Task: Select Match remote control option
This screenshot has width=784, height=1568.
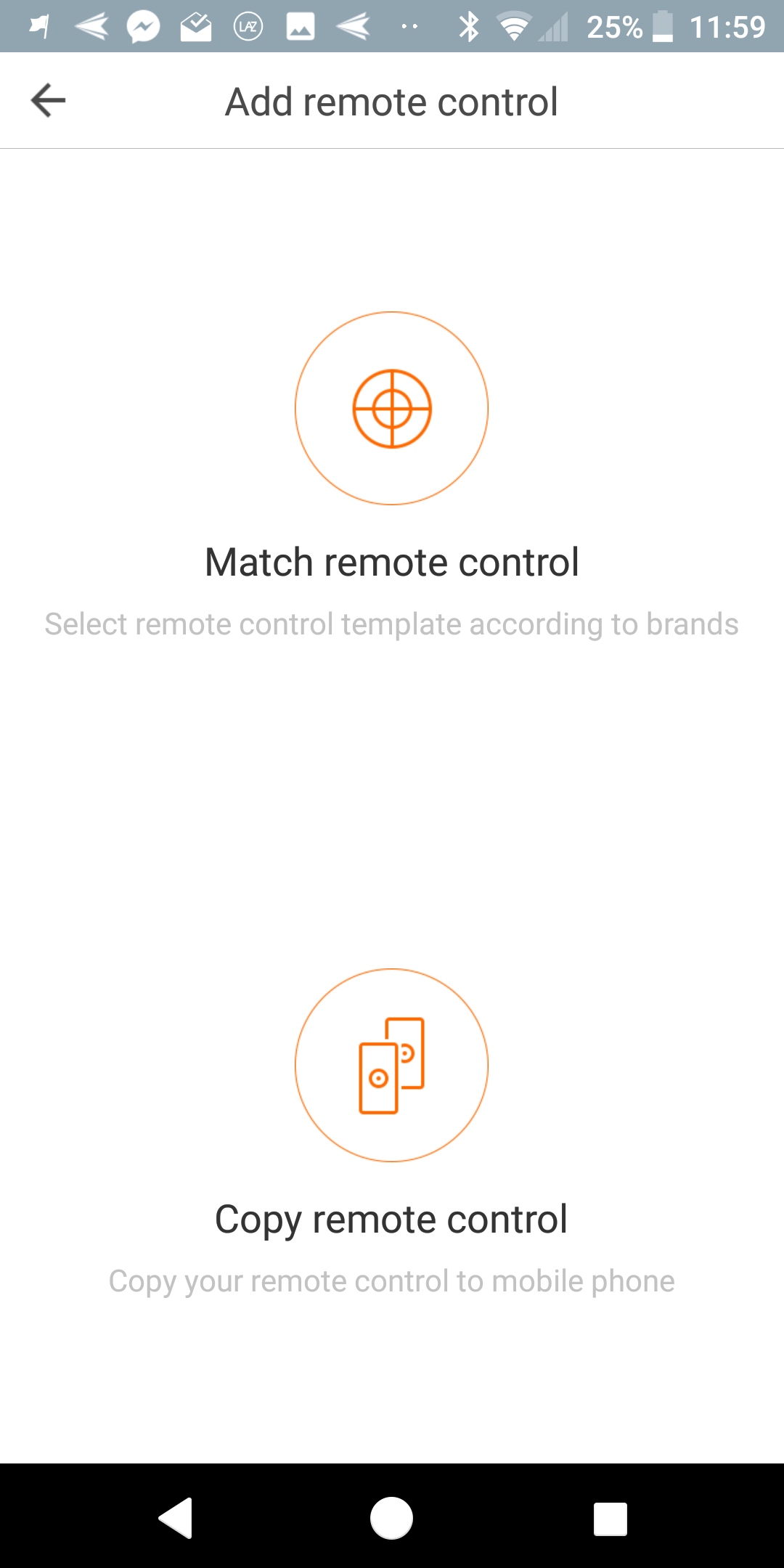Action: 391,409
